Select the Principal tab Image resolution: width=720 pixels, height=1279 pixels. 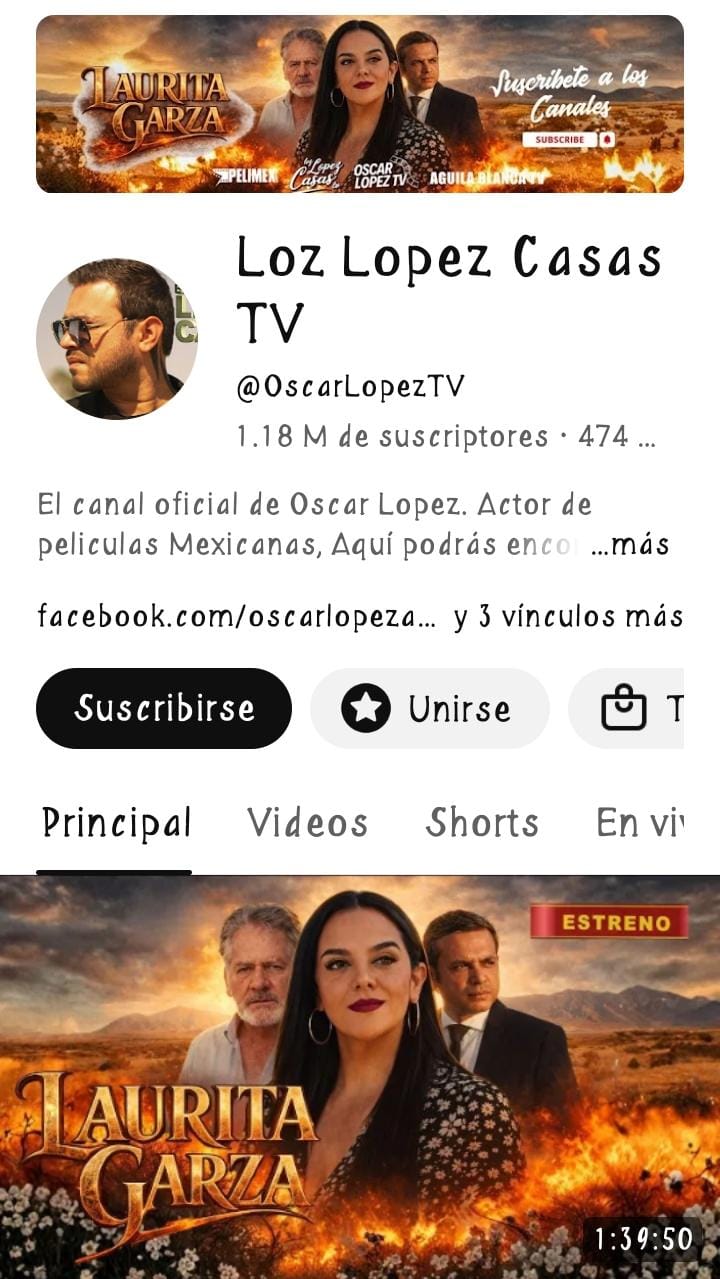point(116,823)
